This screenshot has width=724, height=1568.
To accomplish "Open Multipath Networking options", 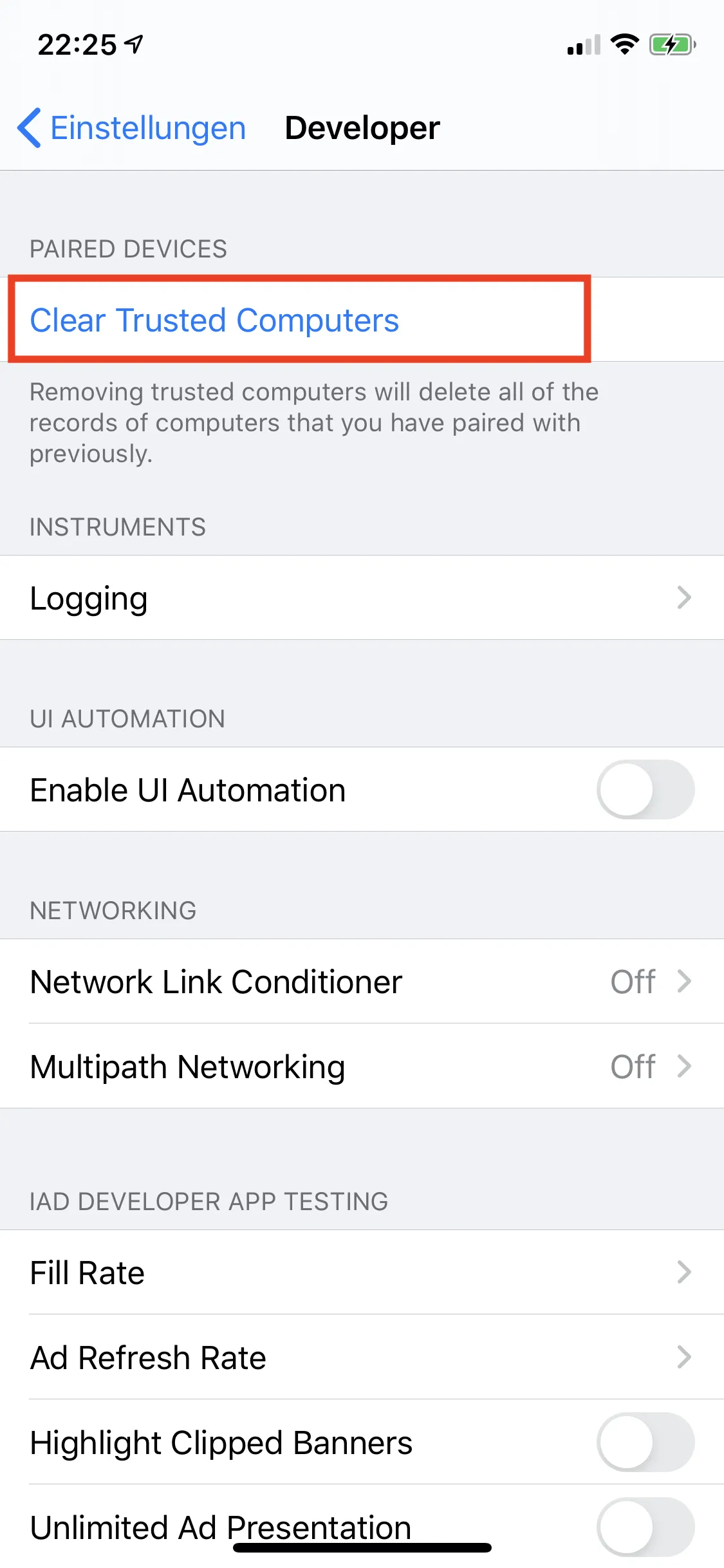I will click(360, 1067).
